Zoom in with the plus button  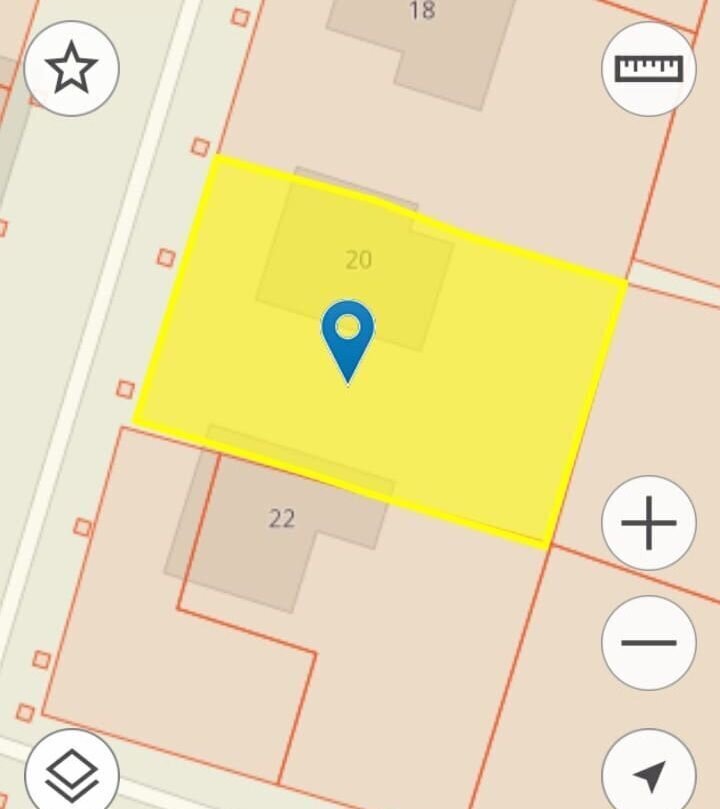coord(648,523)
